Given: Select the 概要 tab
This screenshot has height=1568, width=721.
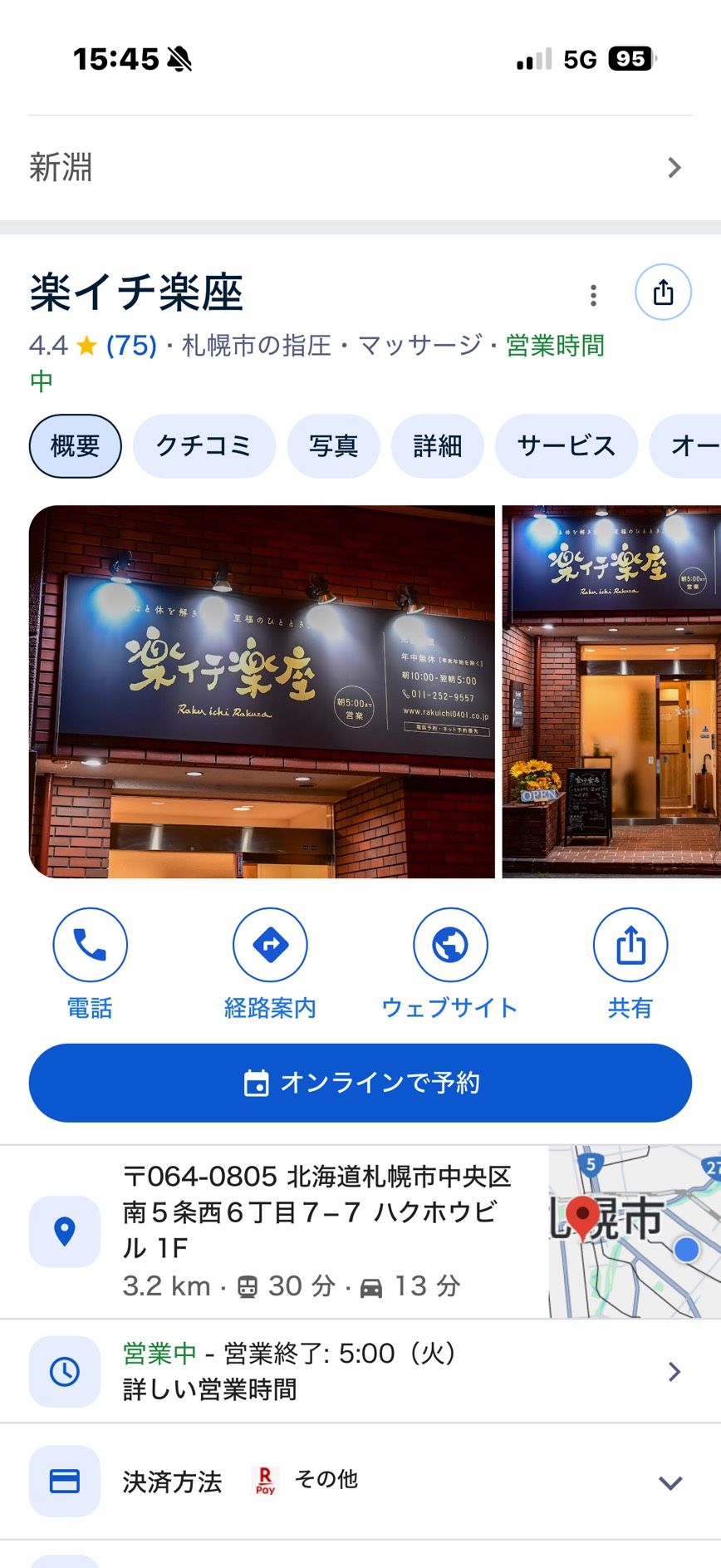Looking at the screenshot, I should coord(75,446).
